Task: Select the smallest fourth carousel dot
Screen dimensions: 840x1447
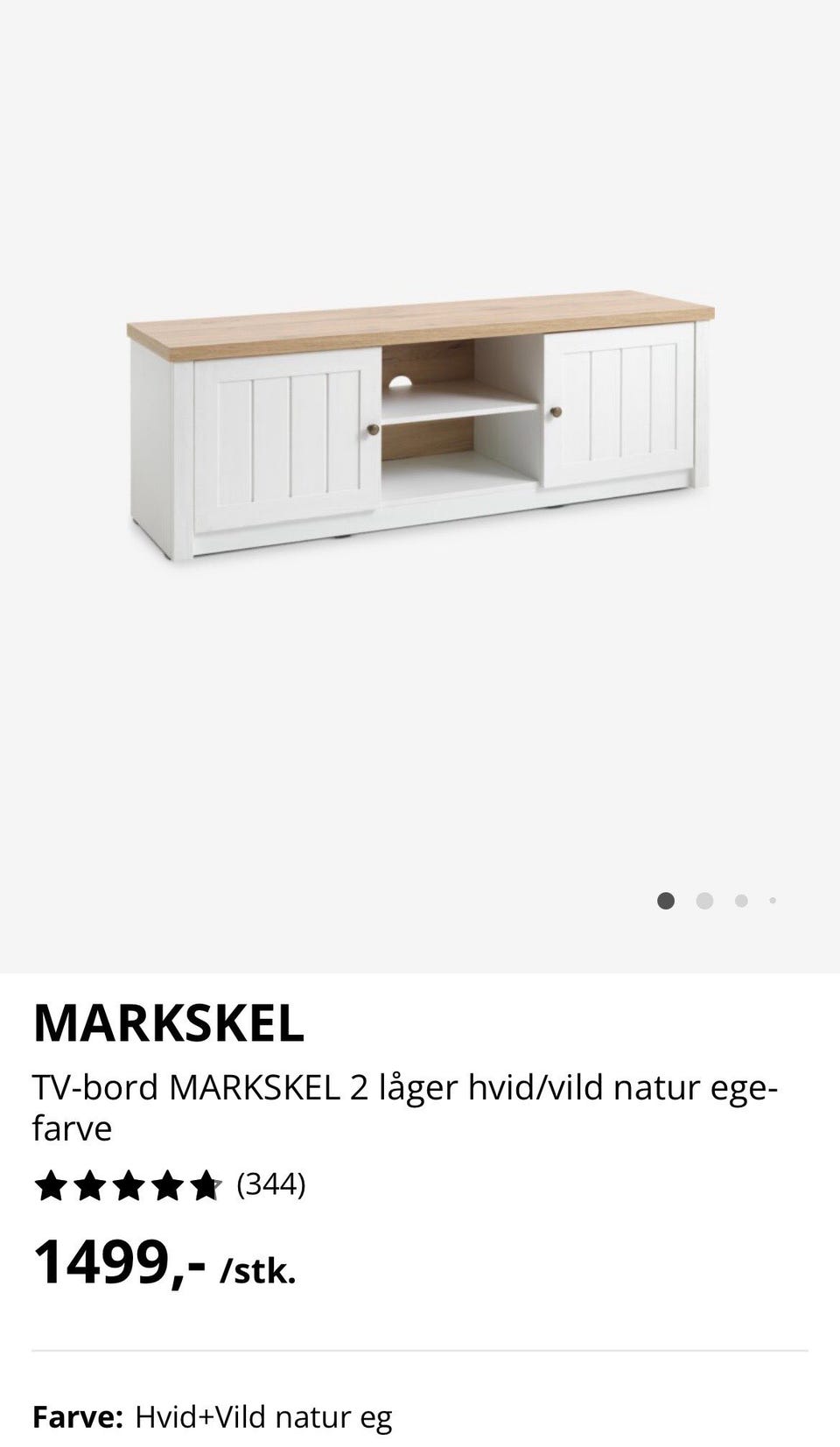Action: click(773, 899)
